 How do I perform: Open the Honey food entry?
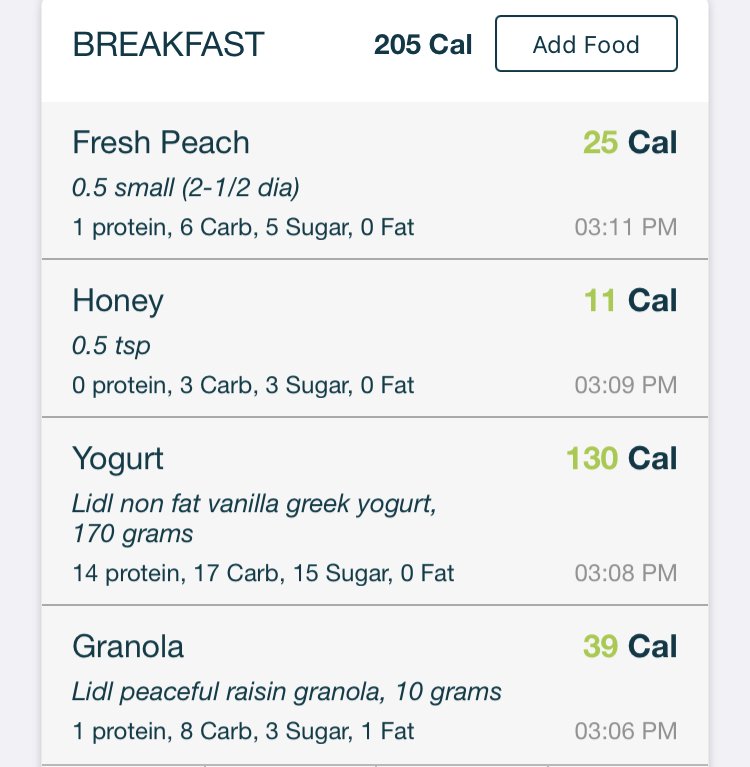click(x=375, y=338)
